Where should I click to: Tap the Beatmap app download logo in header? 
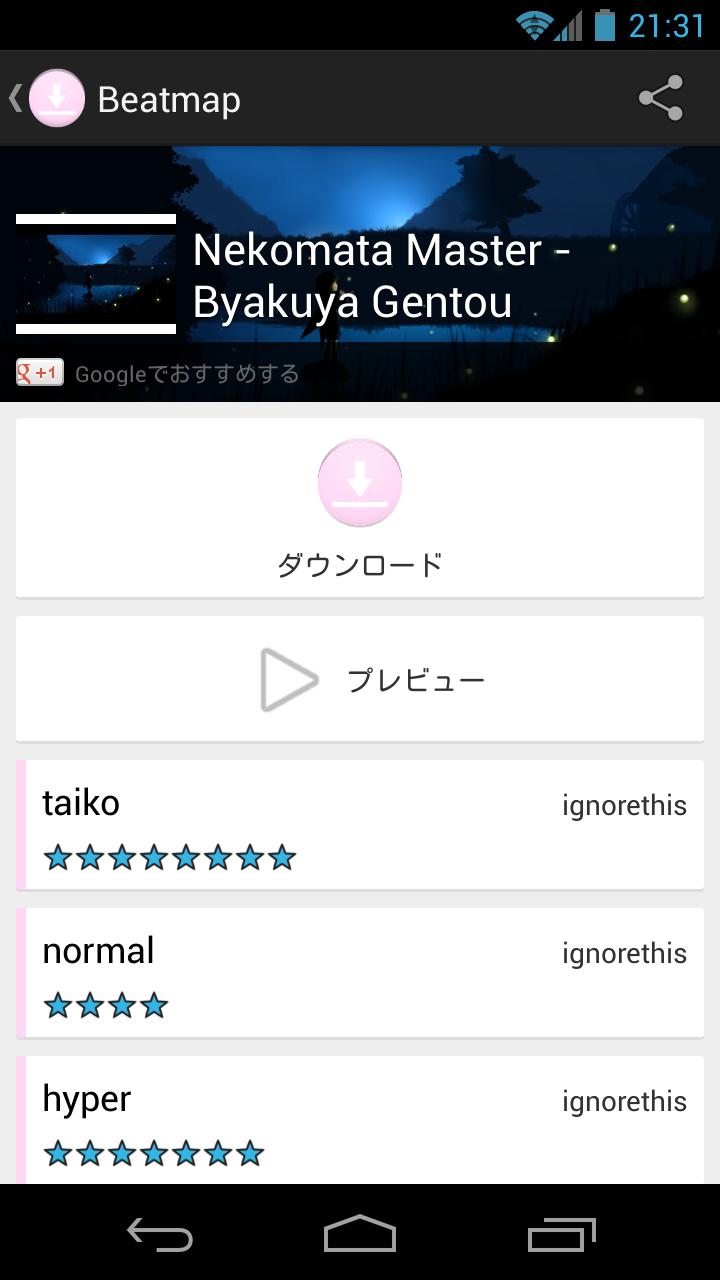click(55, 98)
